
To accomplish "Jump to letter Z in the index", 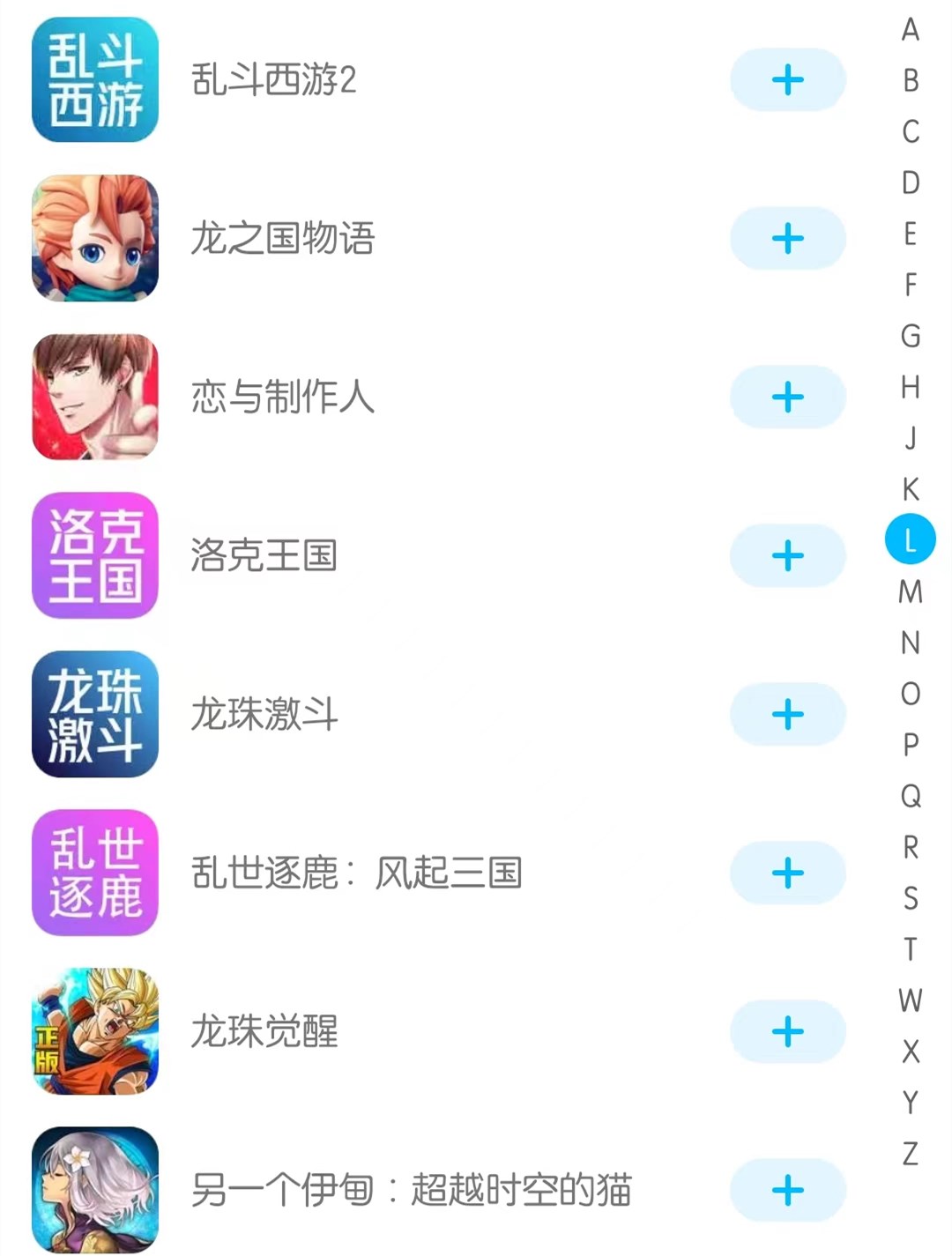I will pos(911,1154).
